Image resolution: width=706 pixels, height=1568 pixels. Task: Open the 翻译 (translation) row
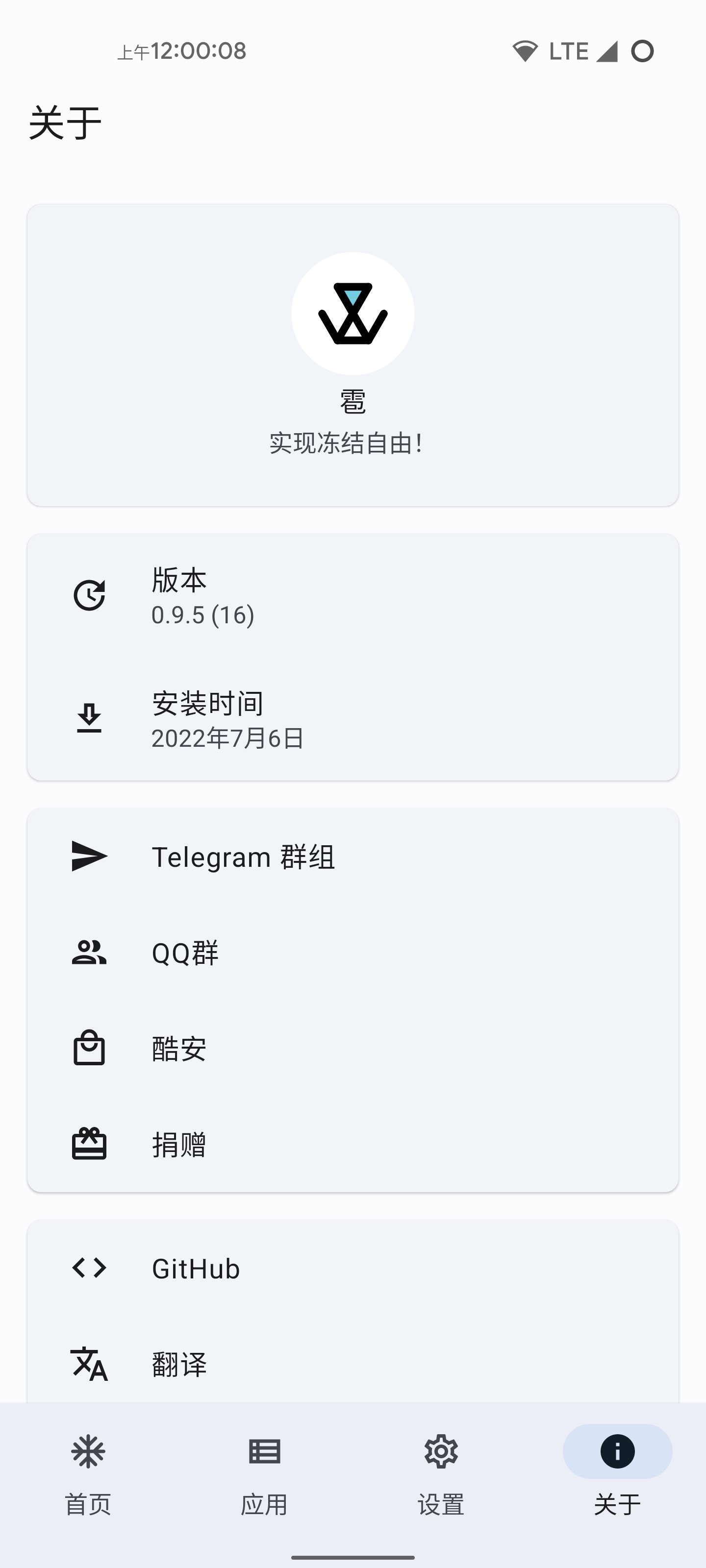point(352,1364)
